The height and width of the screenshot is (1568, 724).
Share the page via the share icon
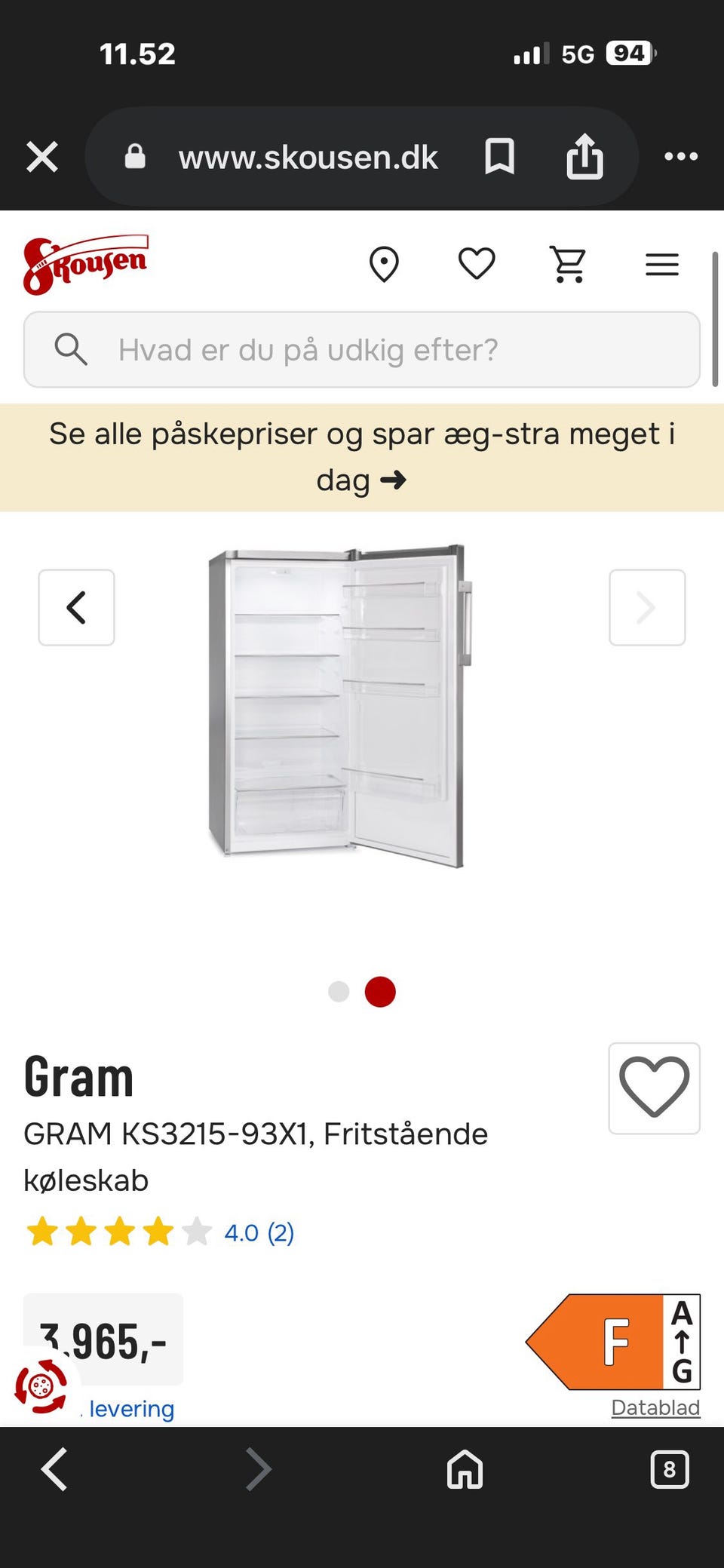(586, 156)
